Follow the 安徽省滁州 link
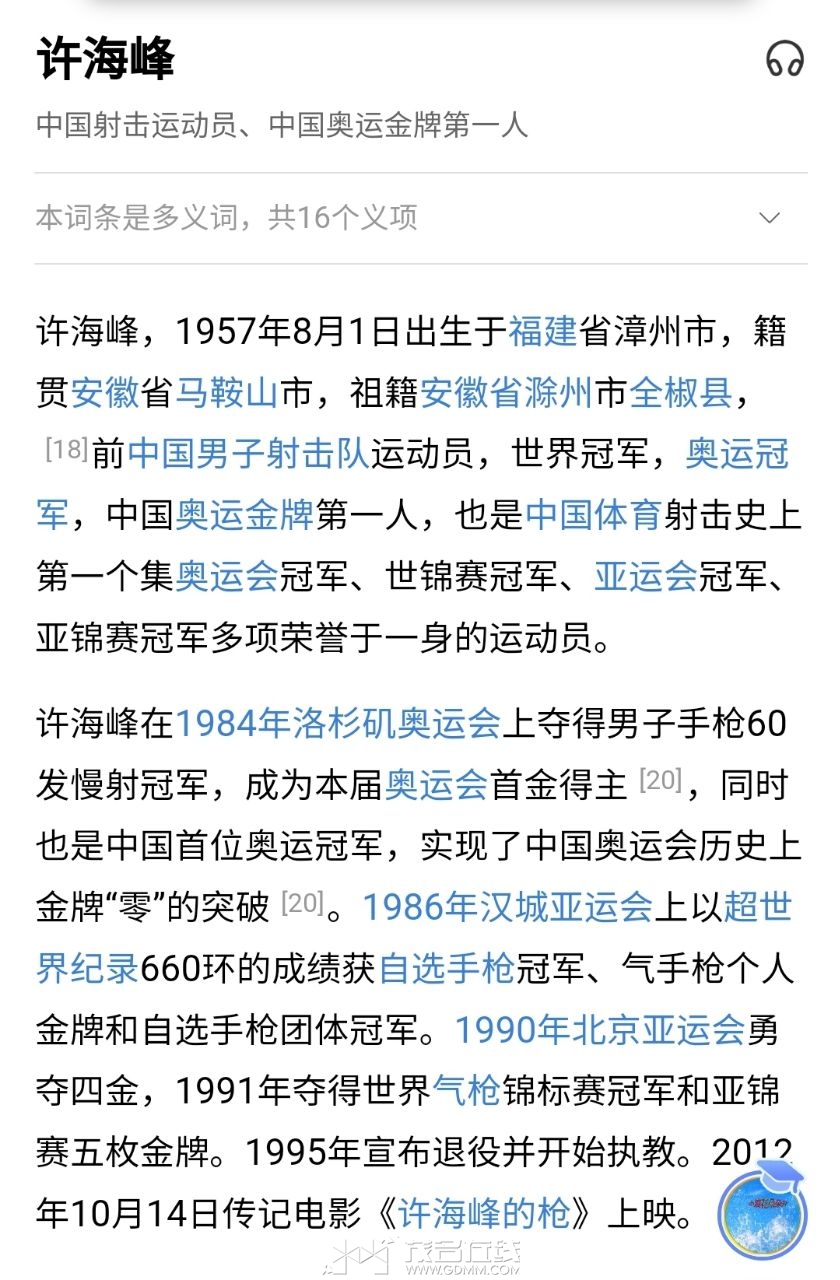This screenshot has height=1280, width=840. [x=507, y=392]
